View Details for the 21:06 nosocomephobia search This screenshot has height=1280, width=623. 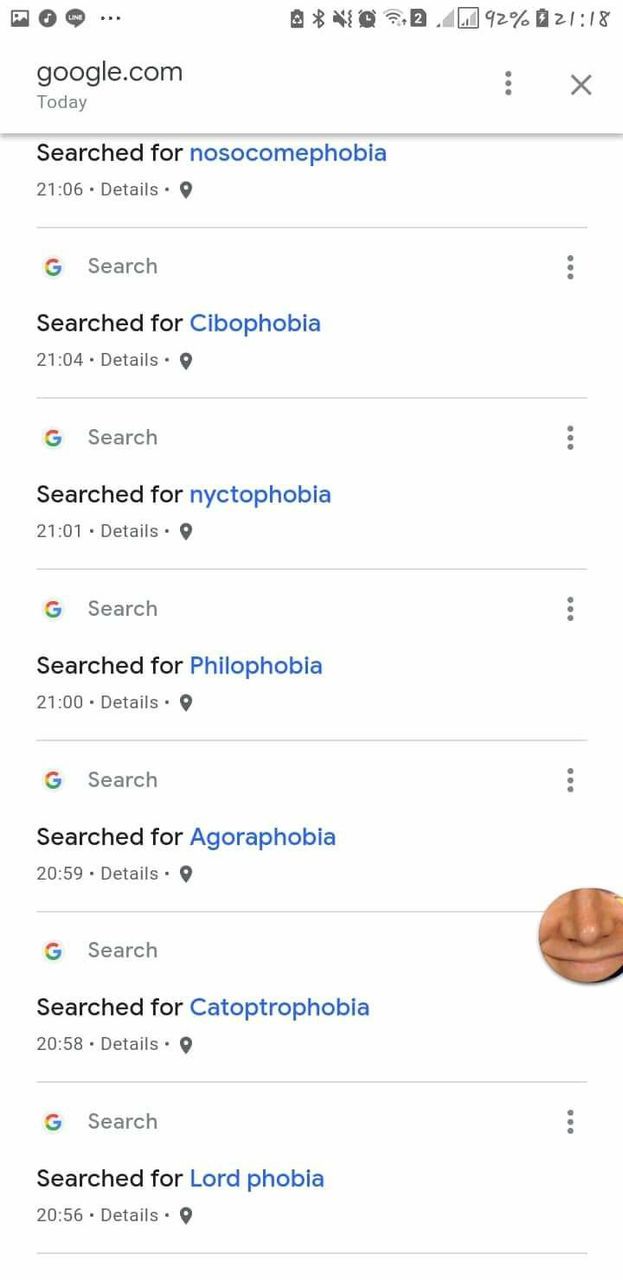click(x=129, y=189)
